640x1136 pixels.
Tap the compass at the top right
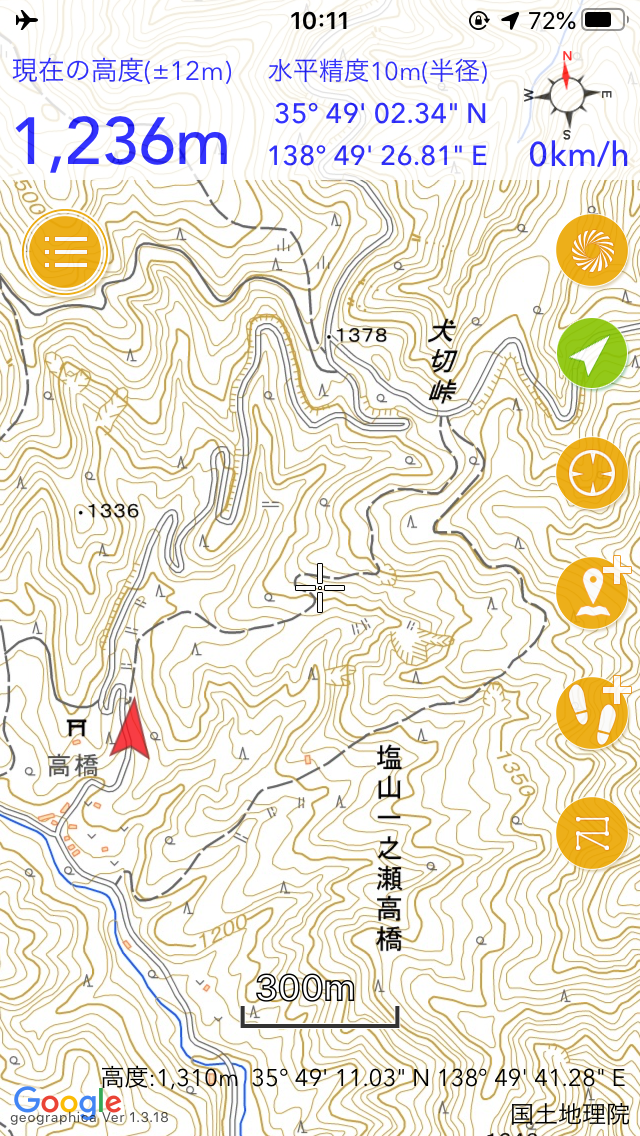[567, 93]
